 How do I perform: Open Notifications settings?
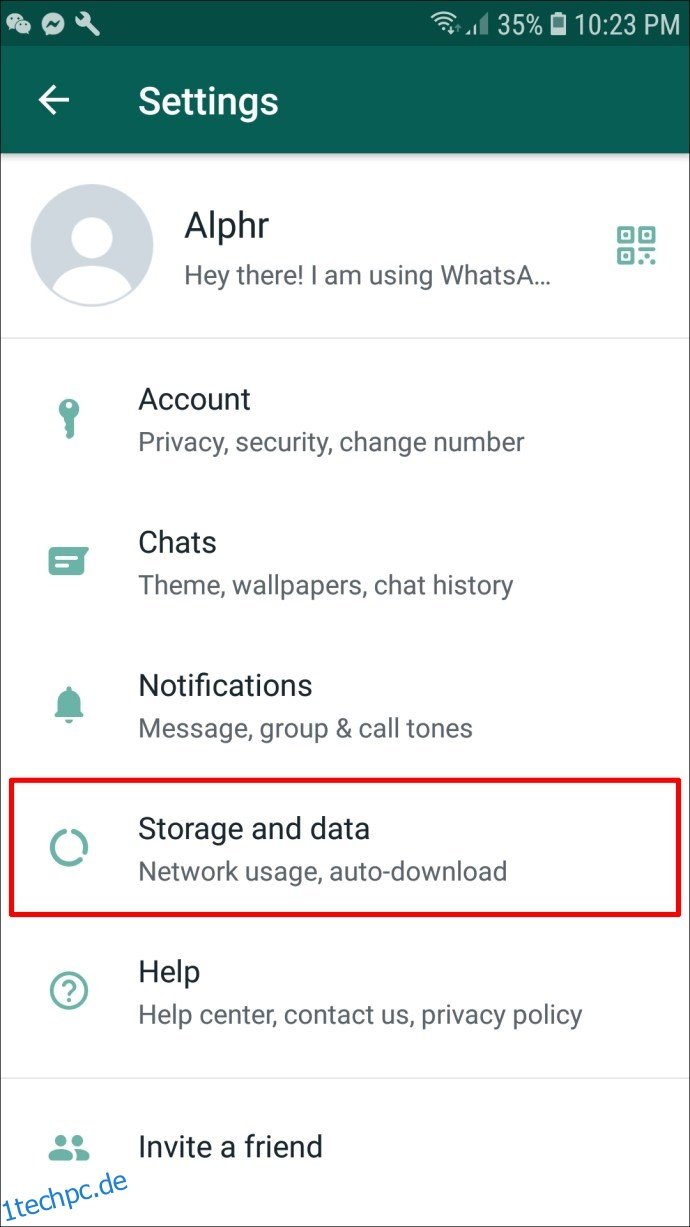click(x=345, y=706)
